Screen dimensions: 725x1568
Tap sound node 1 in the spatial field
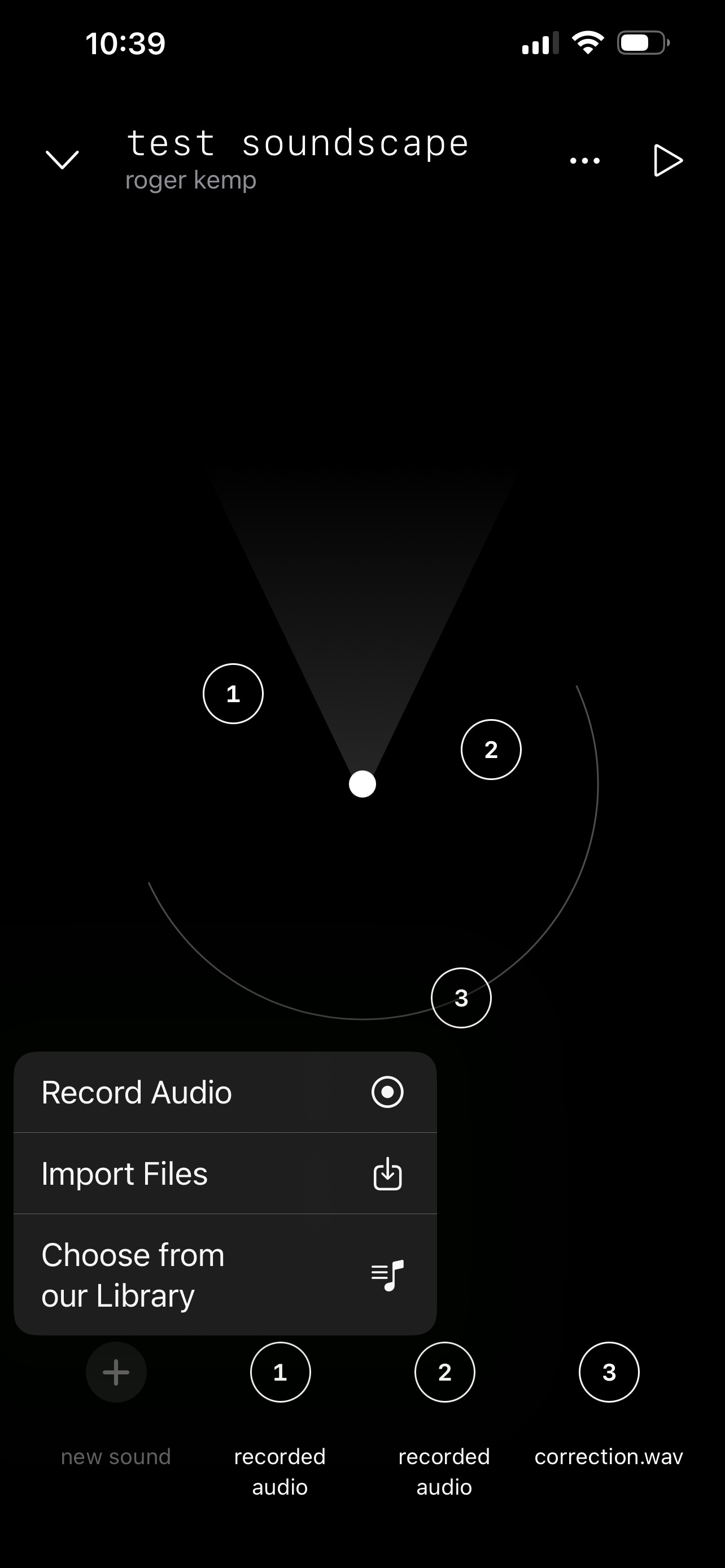pyautogui.click(x=233, y=693)
